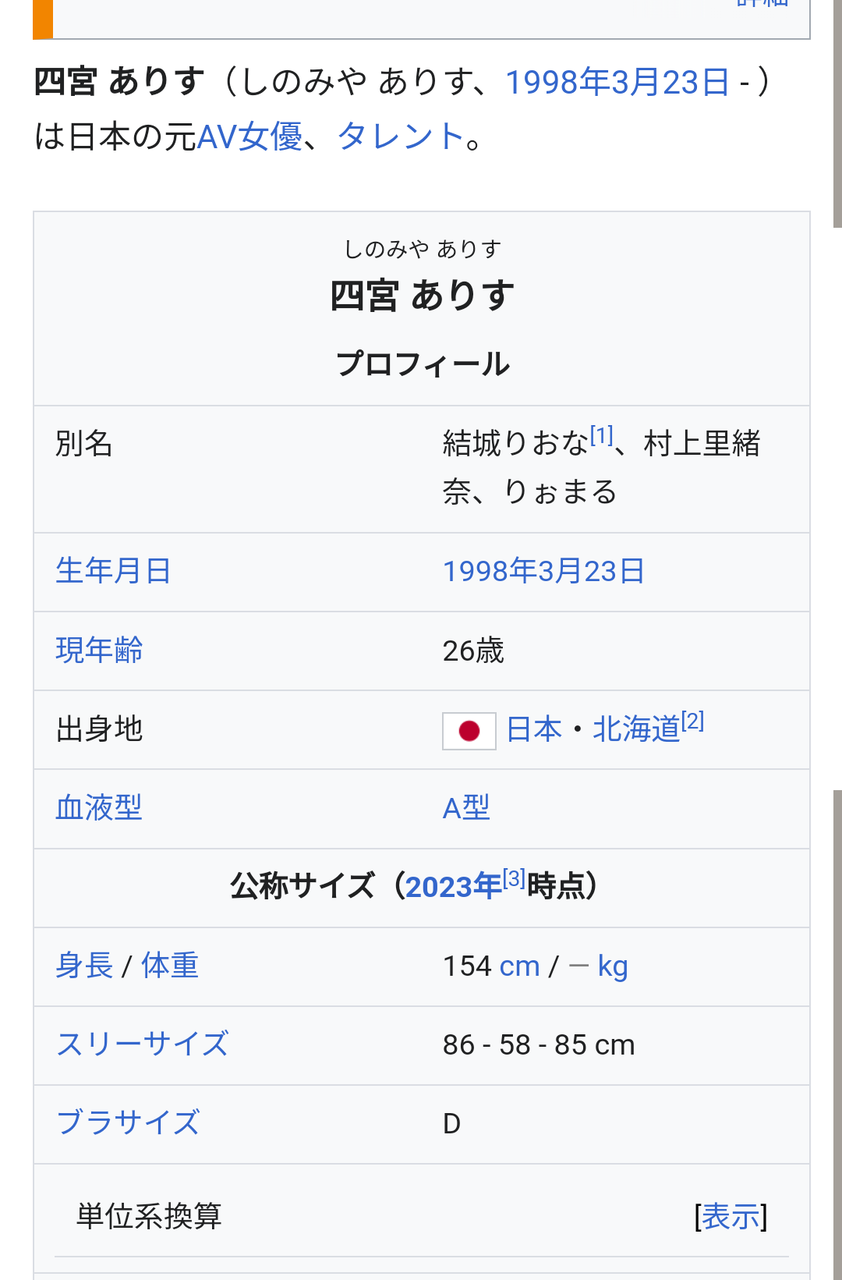Viewport: 842px width, 1280px height.
Task: Expand 単位系換算 with the 表示 toggle
Action: click(730, 1216)
